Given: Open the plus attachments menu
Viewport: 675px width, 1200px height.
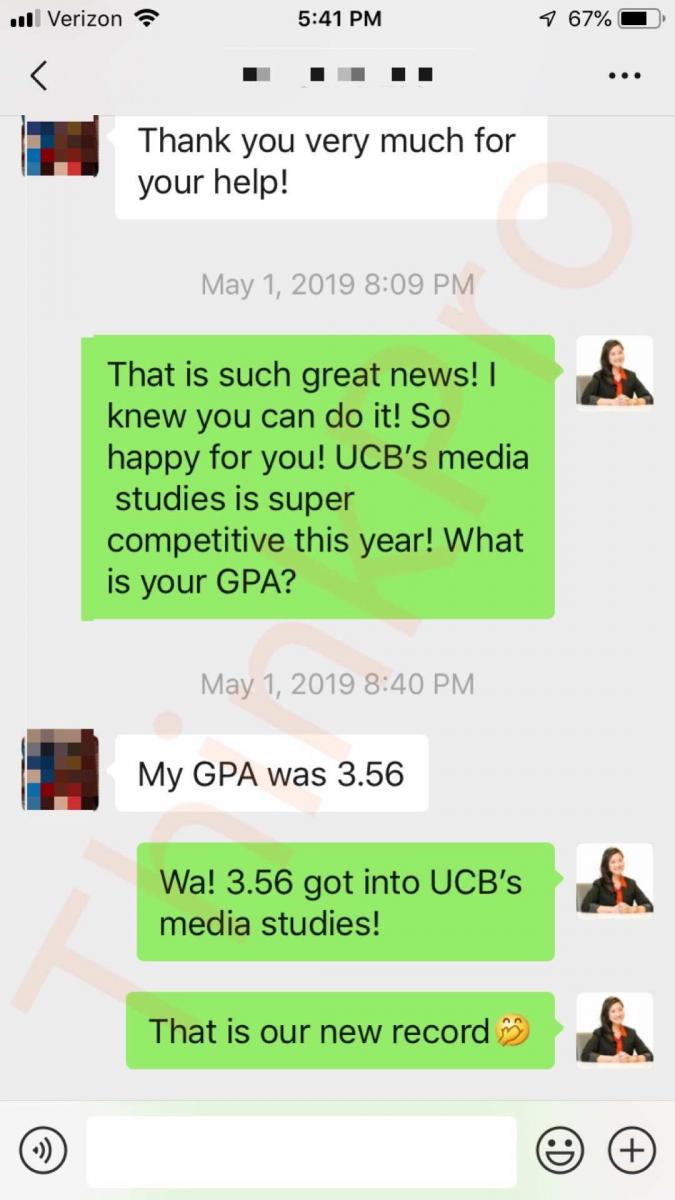Looking at the screenshot, I should click(631, 1151).
